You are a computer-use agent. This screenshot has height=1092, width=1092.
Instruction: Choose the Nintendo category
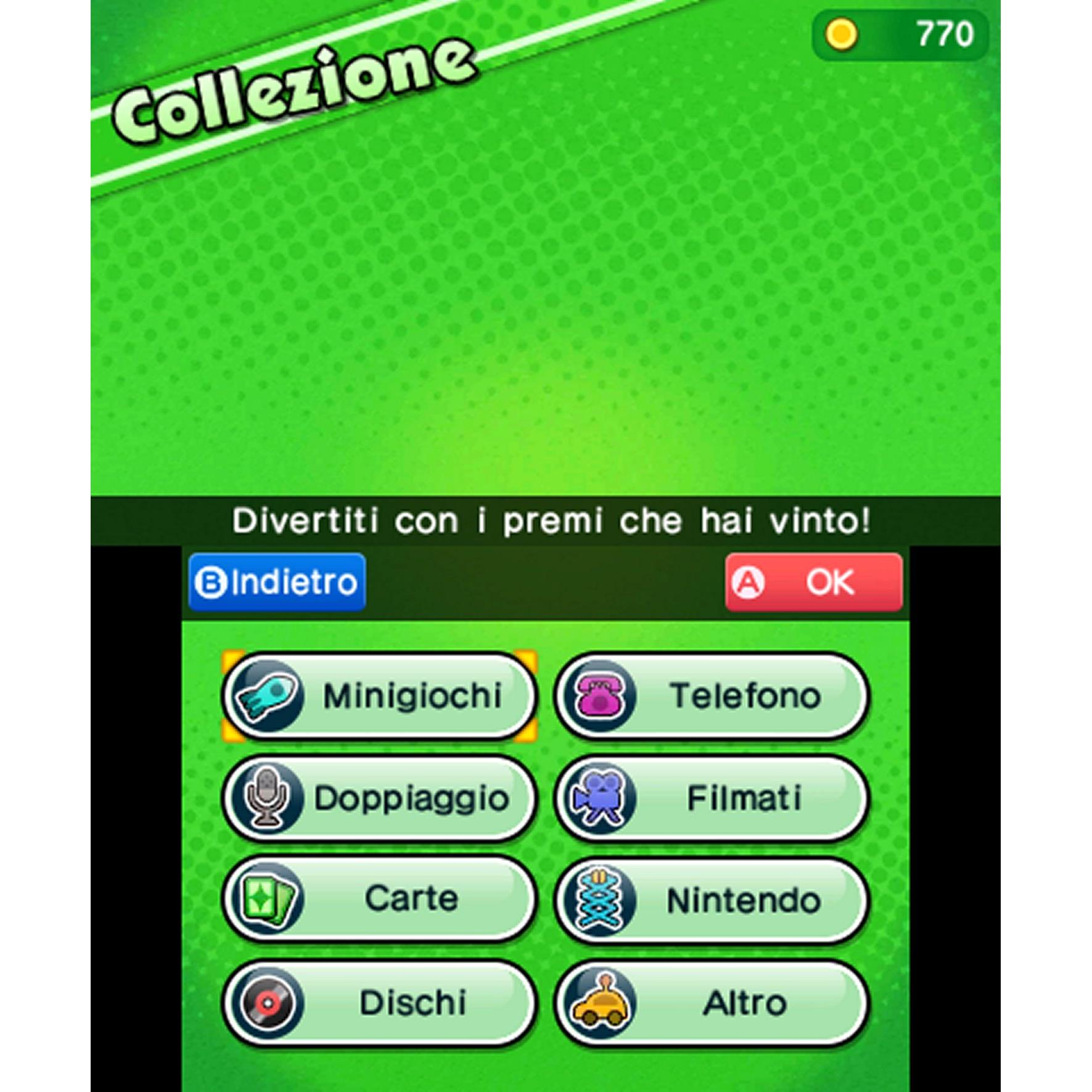712,901
